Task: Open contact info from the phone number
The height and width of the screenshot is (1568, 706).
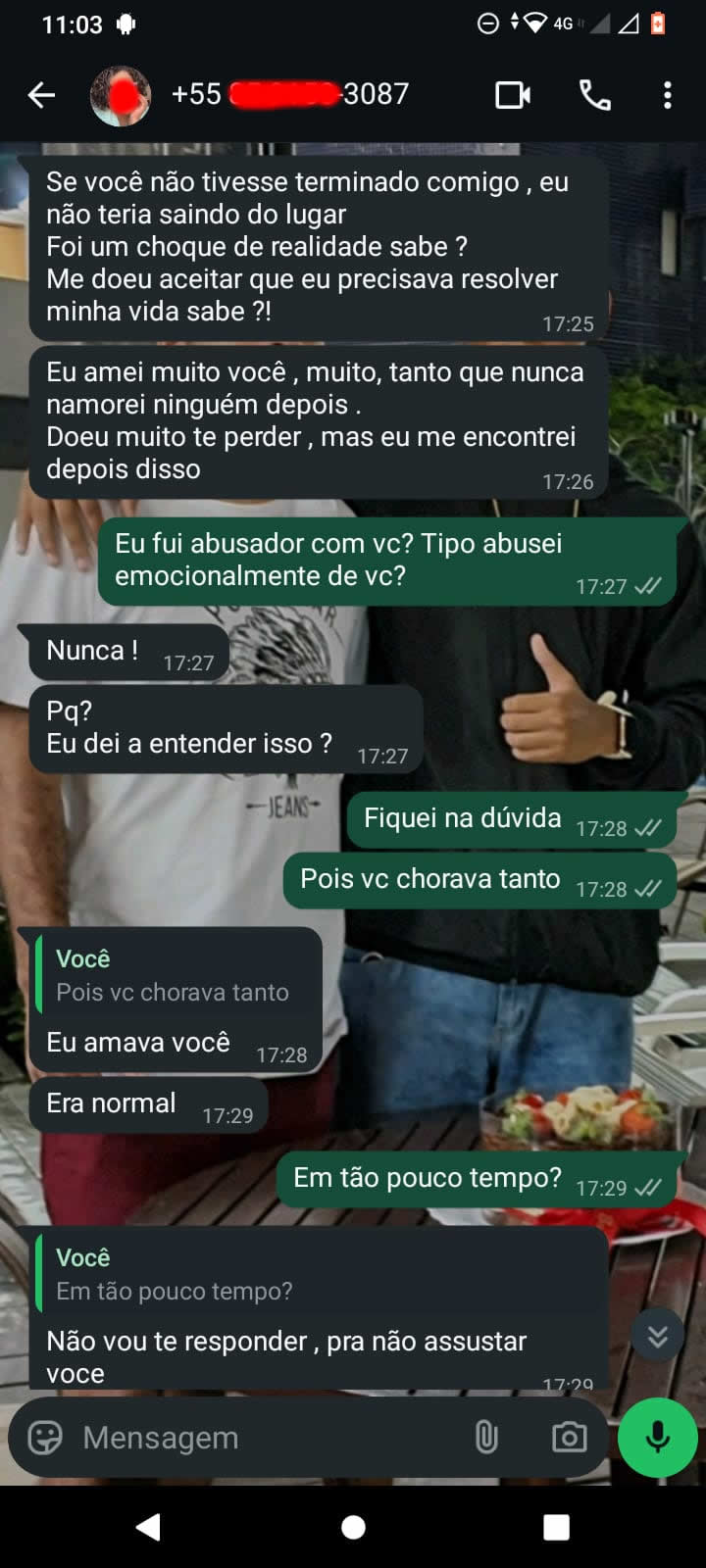Action: pyautogui.click(x=289, y=94)
